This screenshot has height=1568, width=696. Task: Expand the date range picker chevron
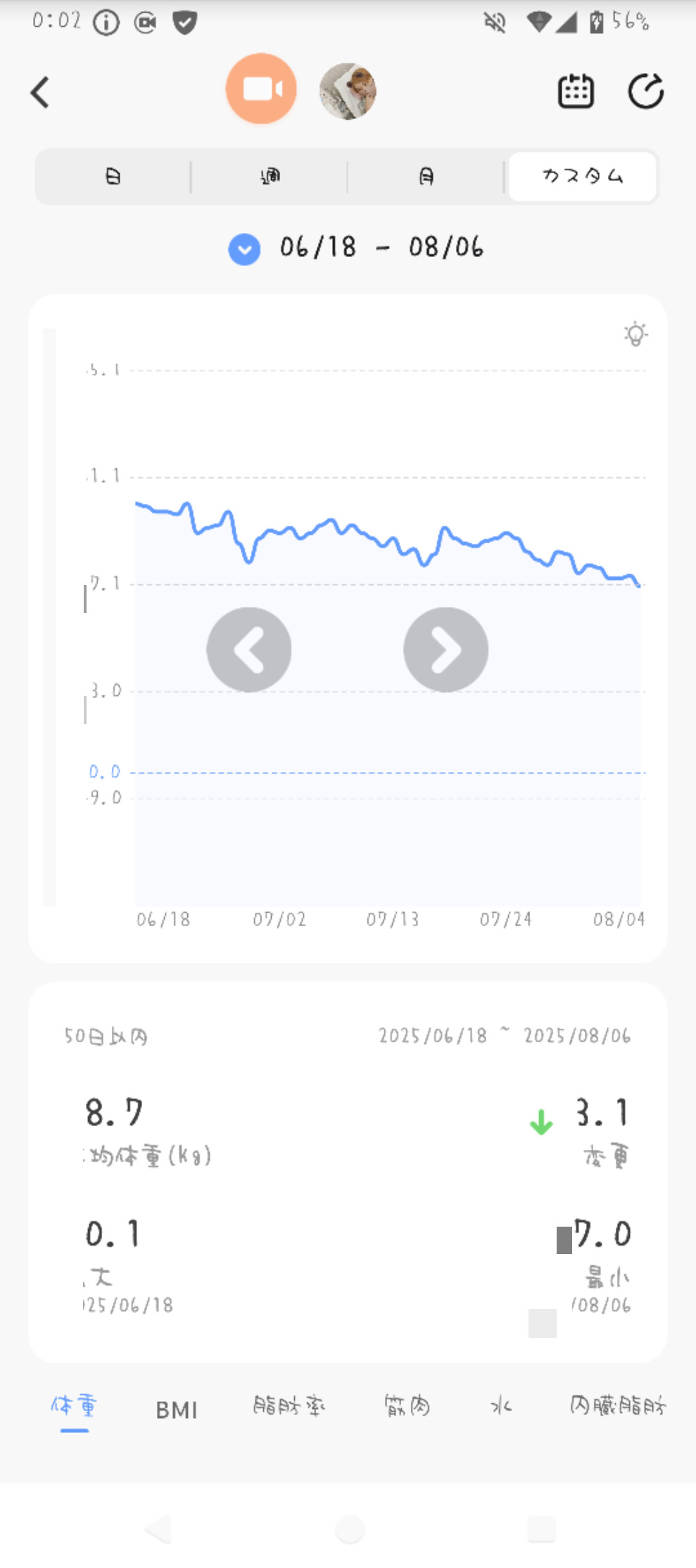point(243,249)
